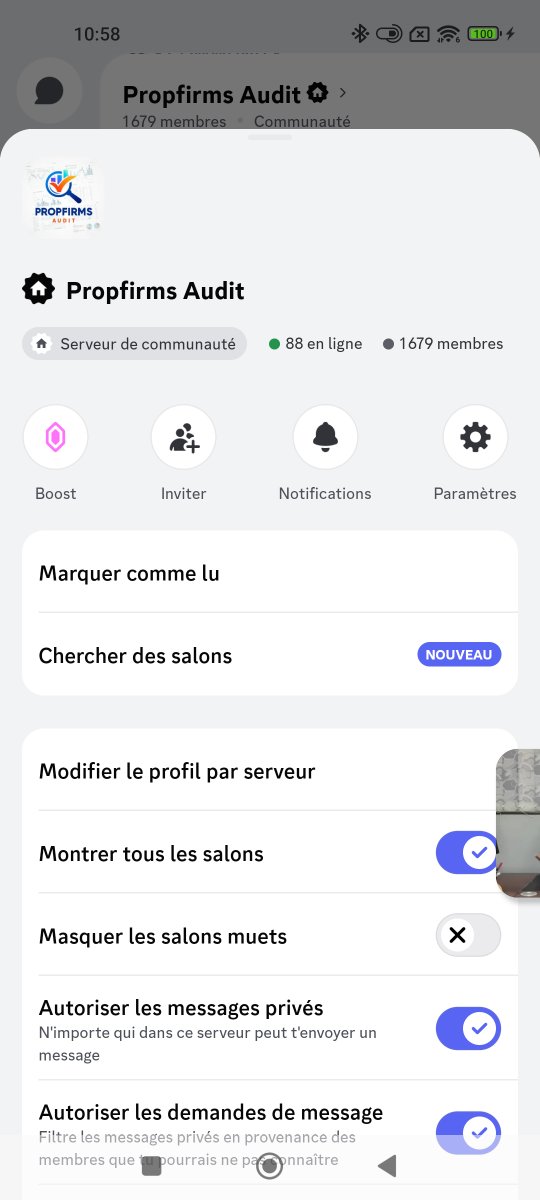Toggle Autoriser les demandes de message

pos(468,1132)
